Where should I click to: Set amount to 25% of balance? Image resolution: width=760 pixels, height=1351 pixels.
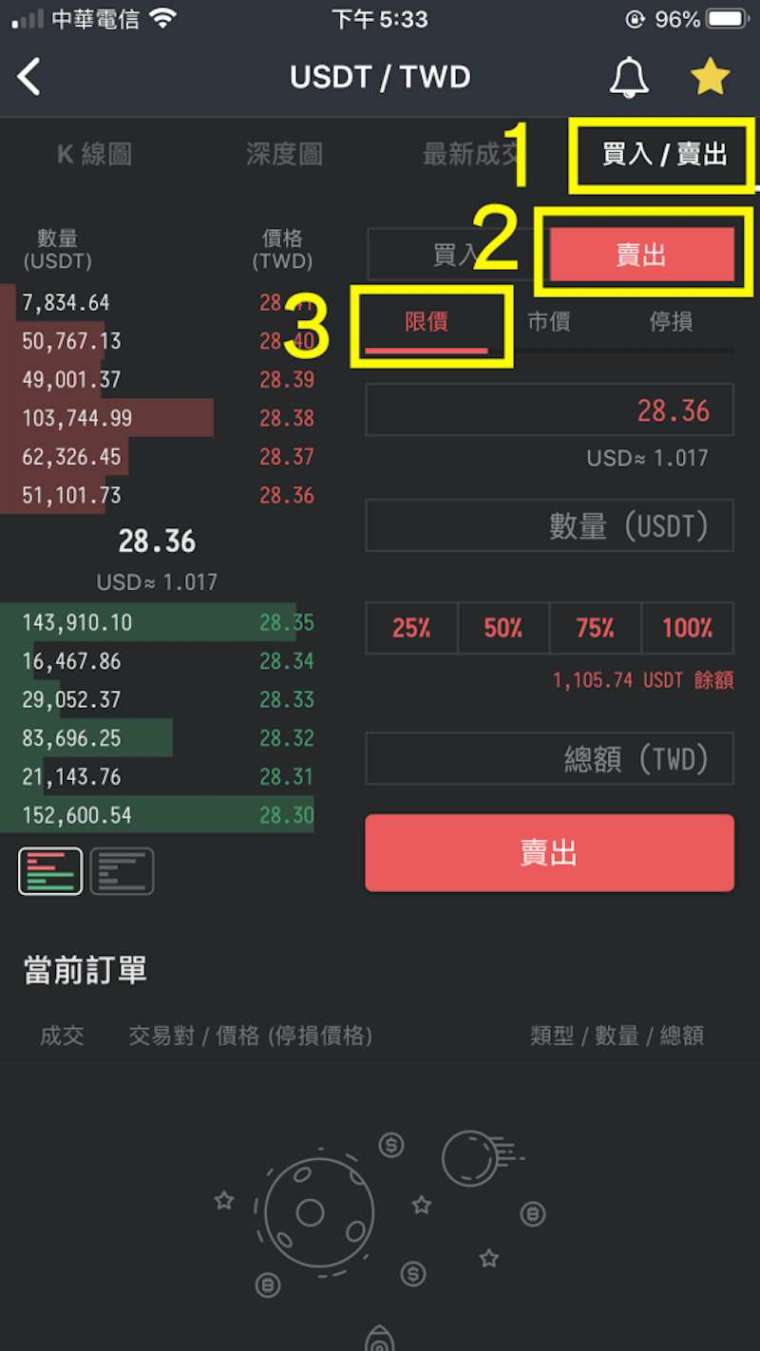pos(411,629)
